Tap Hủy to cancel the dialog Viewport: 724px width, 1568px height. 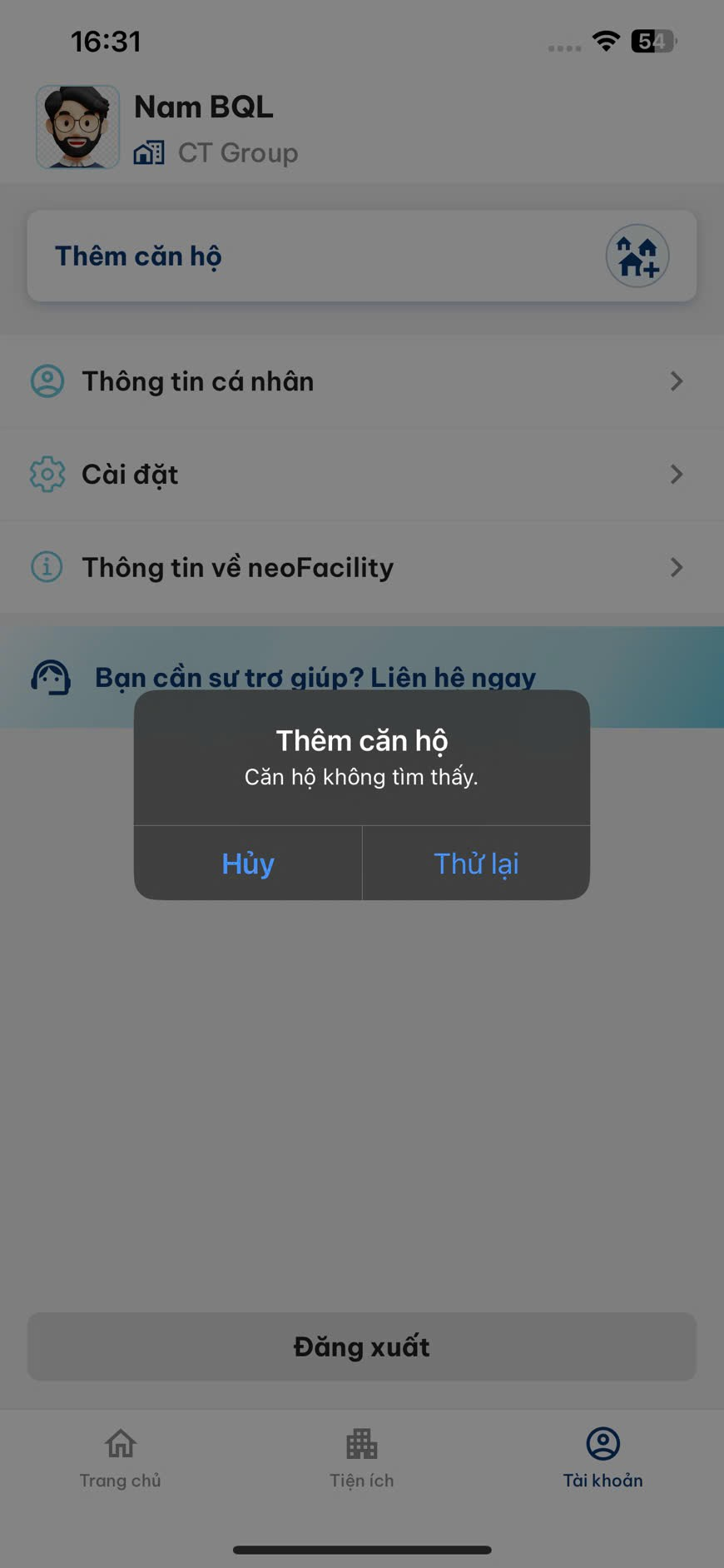point(248,864)
